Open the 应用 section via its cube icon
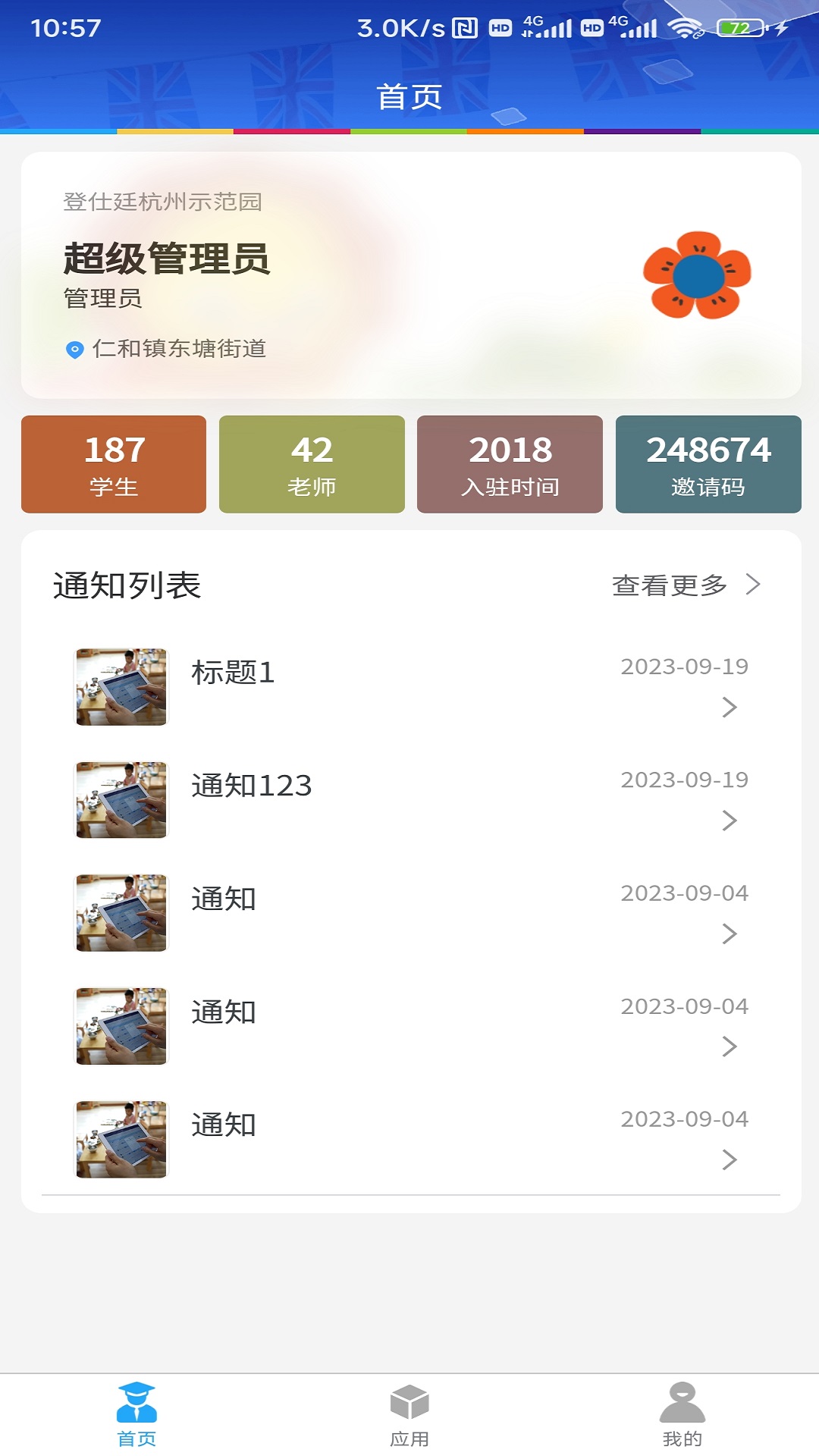Image resolution: width=819 pixels, height=1456 pixels. [x=409, y=1417]
